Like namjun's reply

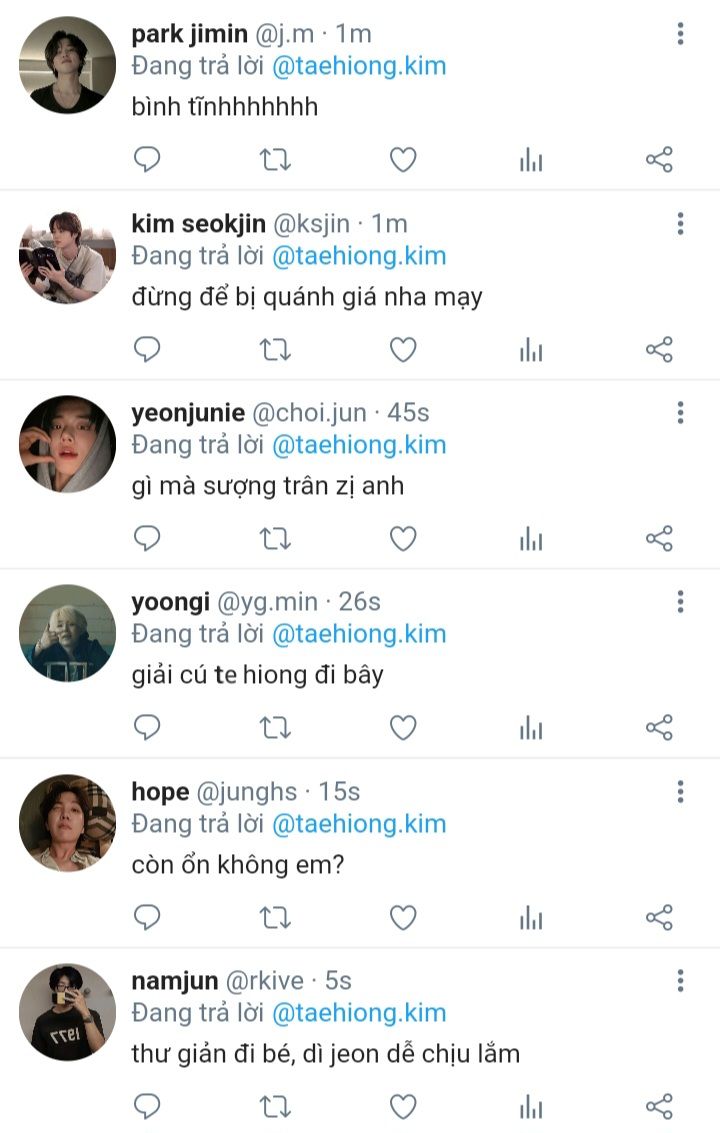pyautogui.click(x=402, y=1106)
